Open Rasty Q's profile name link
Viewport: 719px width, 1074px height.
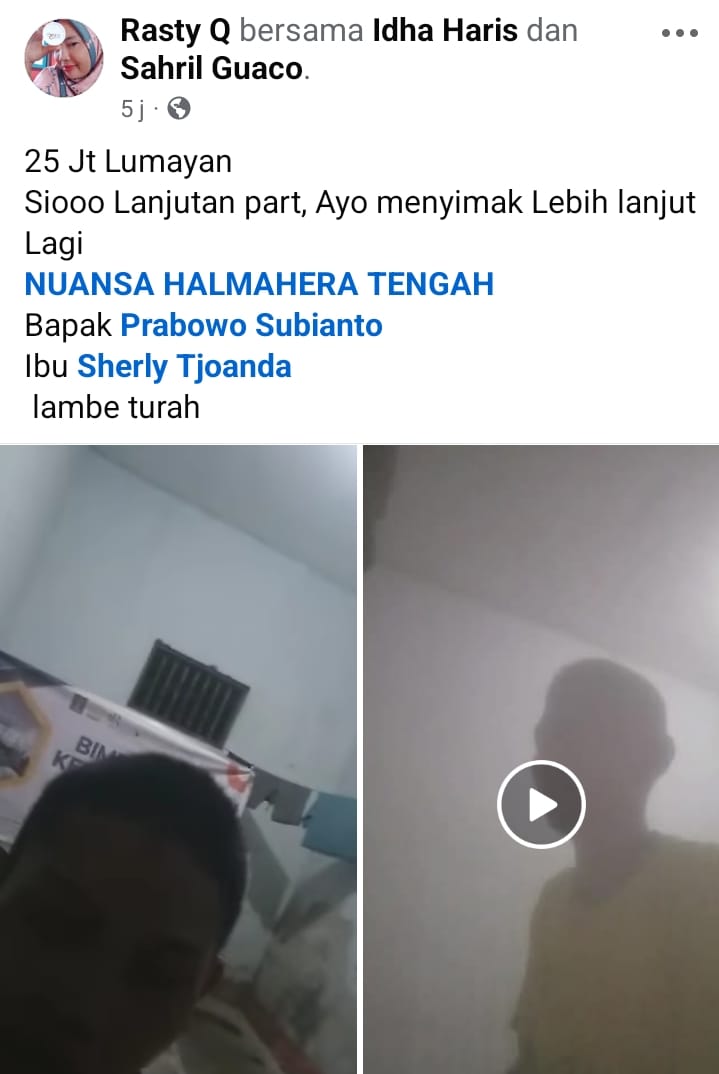(175, 30)
